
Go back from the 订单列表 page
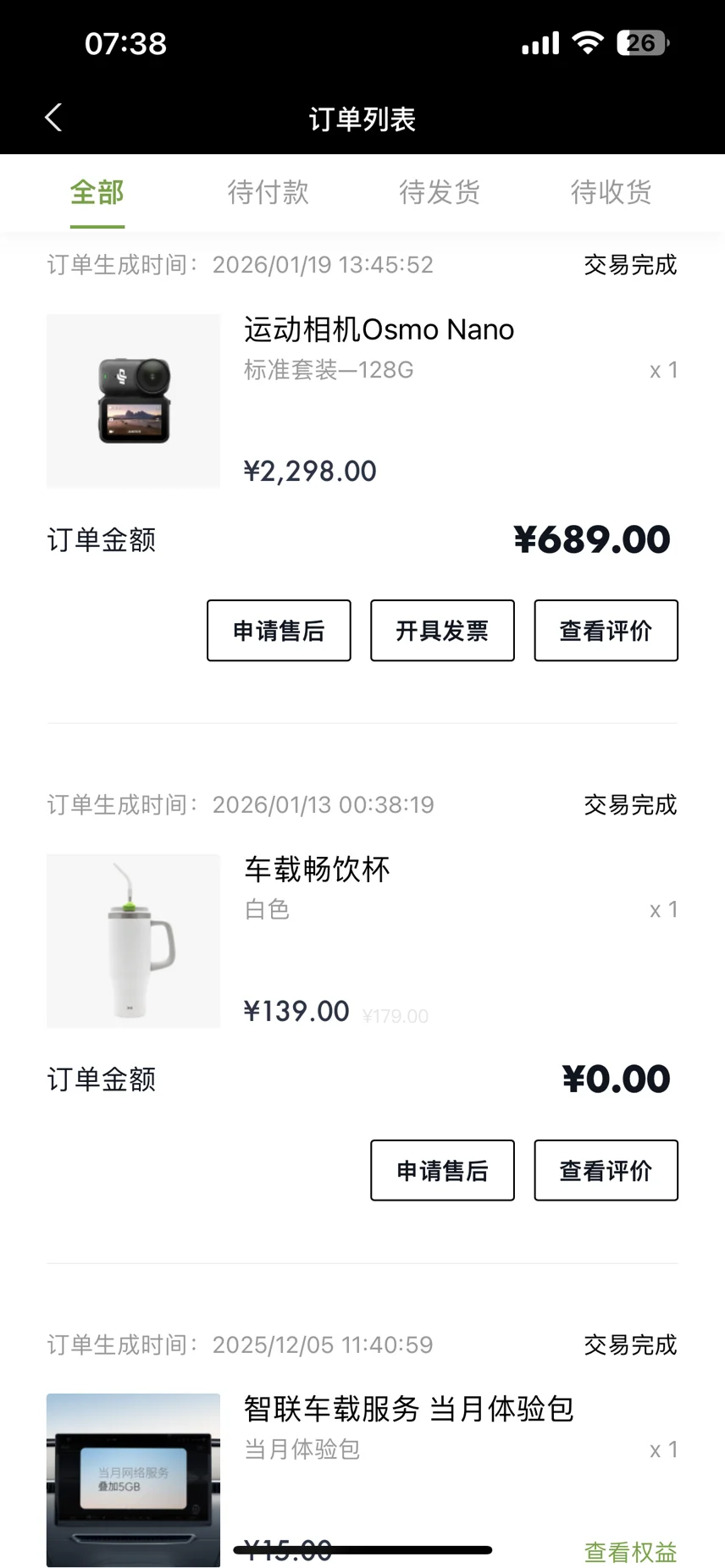pos(53,118)
